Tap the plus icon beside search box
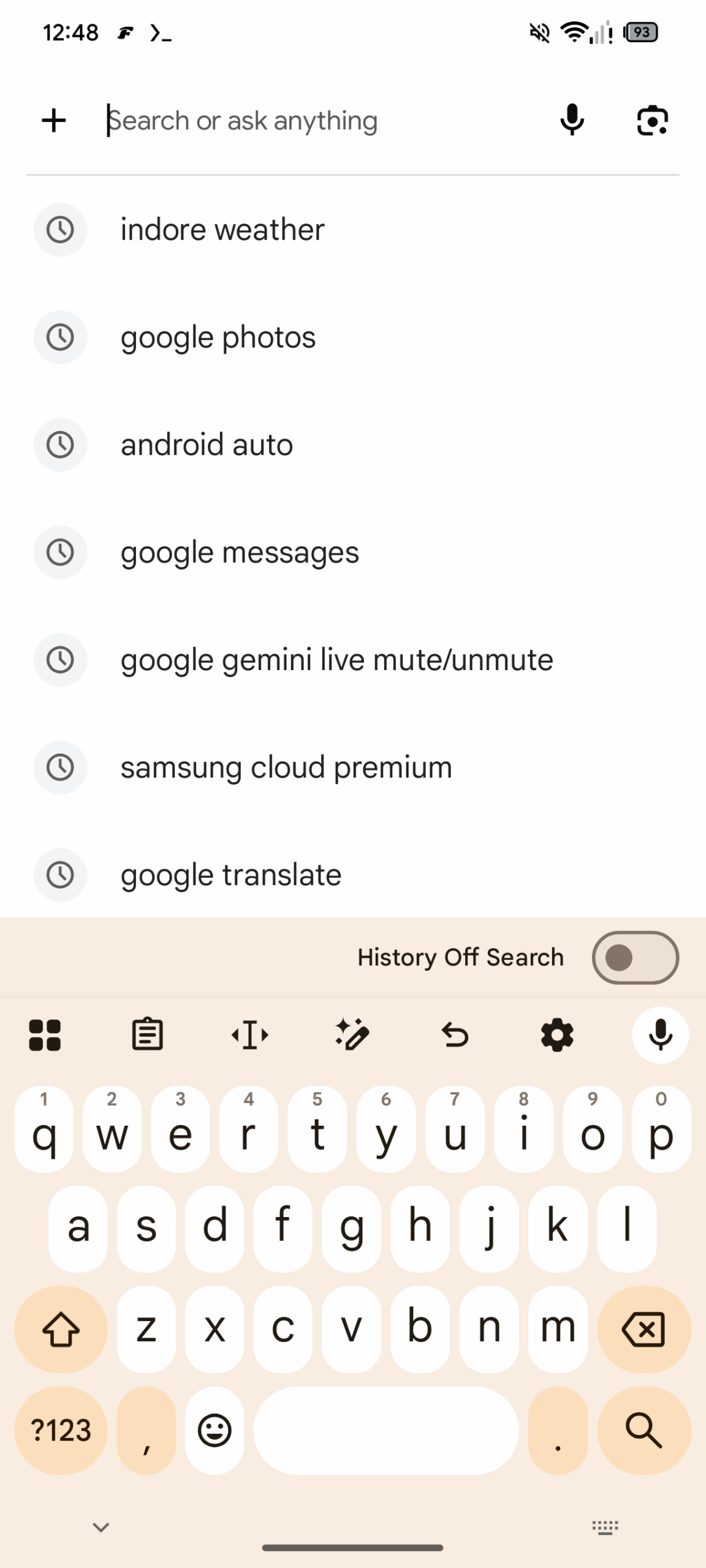The image size is (706, 1568). point(54,120)
